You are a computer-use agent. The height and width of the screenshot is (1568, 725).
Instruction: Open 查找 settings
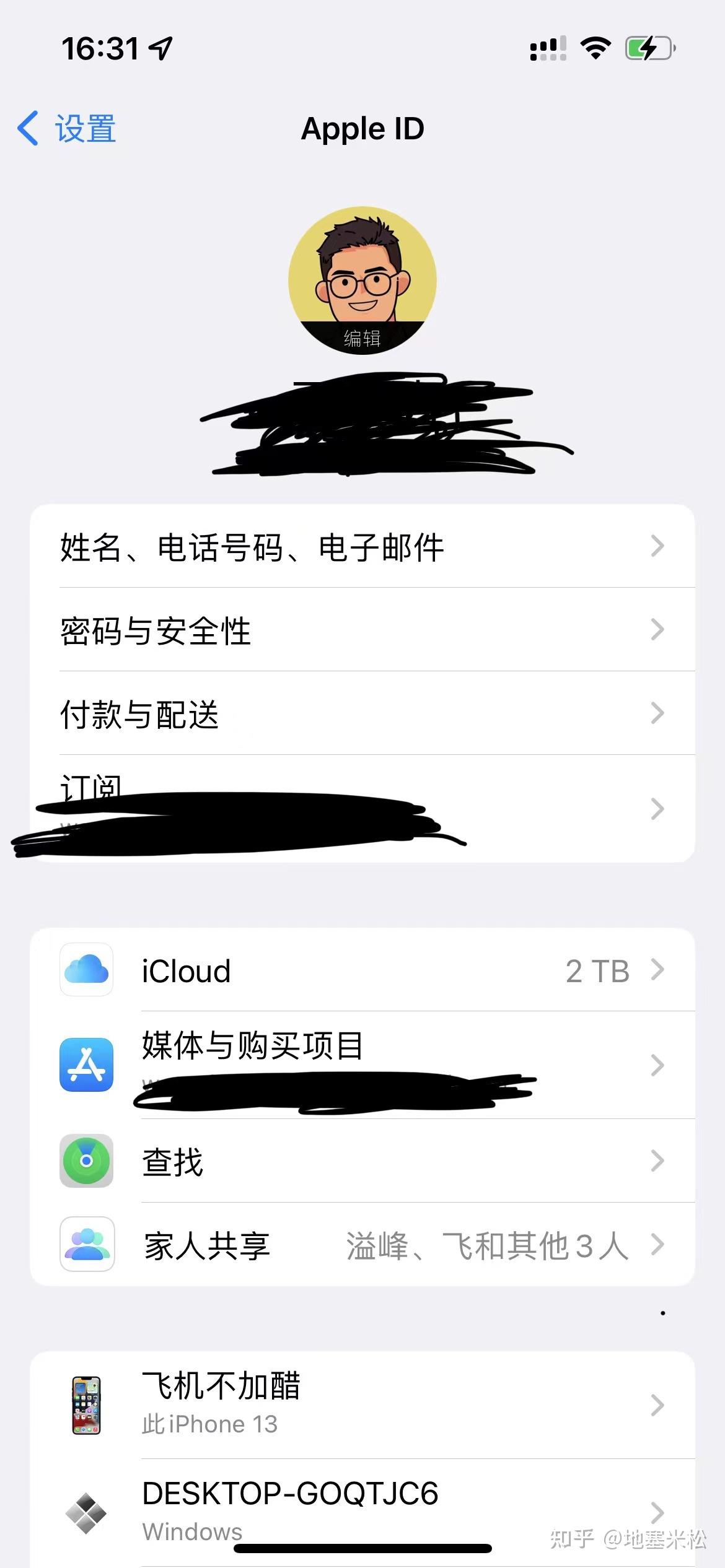362,1161
